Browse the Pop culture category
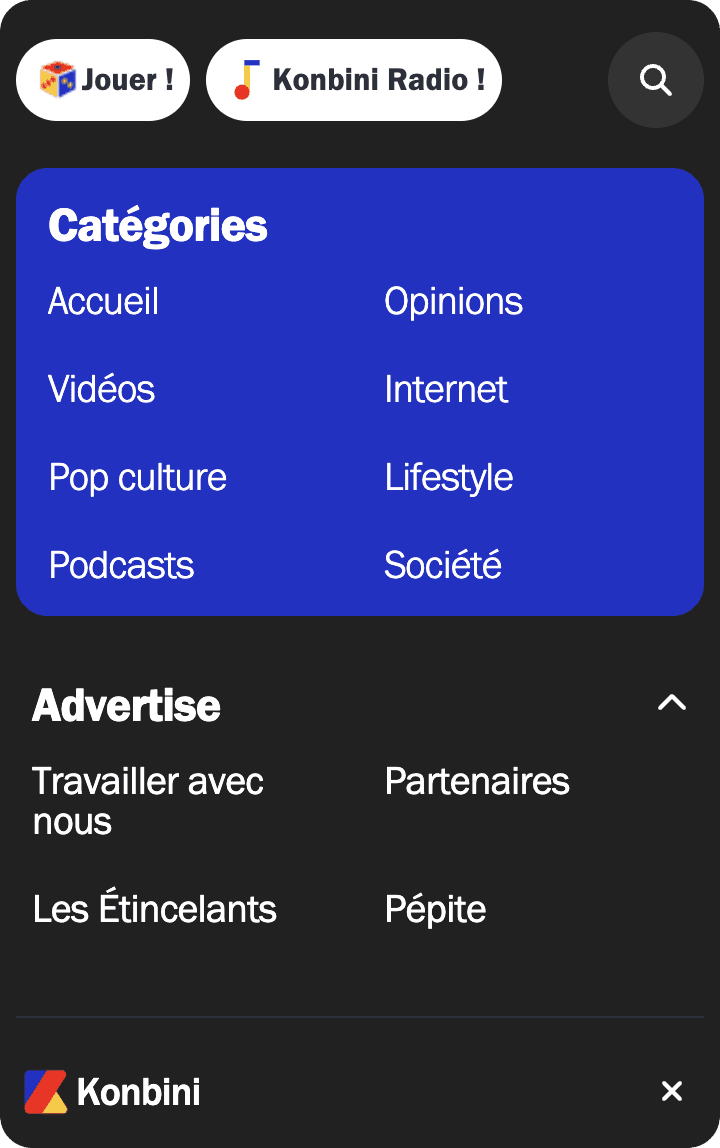The width and height of the screenshot is (720, 1148). (138, 478)
